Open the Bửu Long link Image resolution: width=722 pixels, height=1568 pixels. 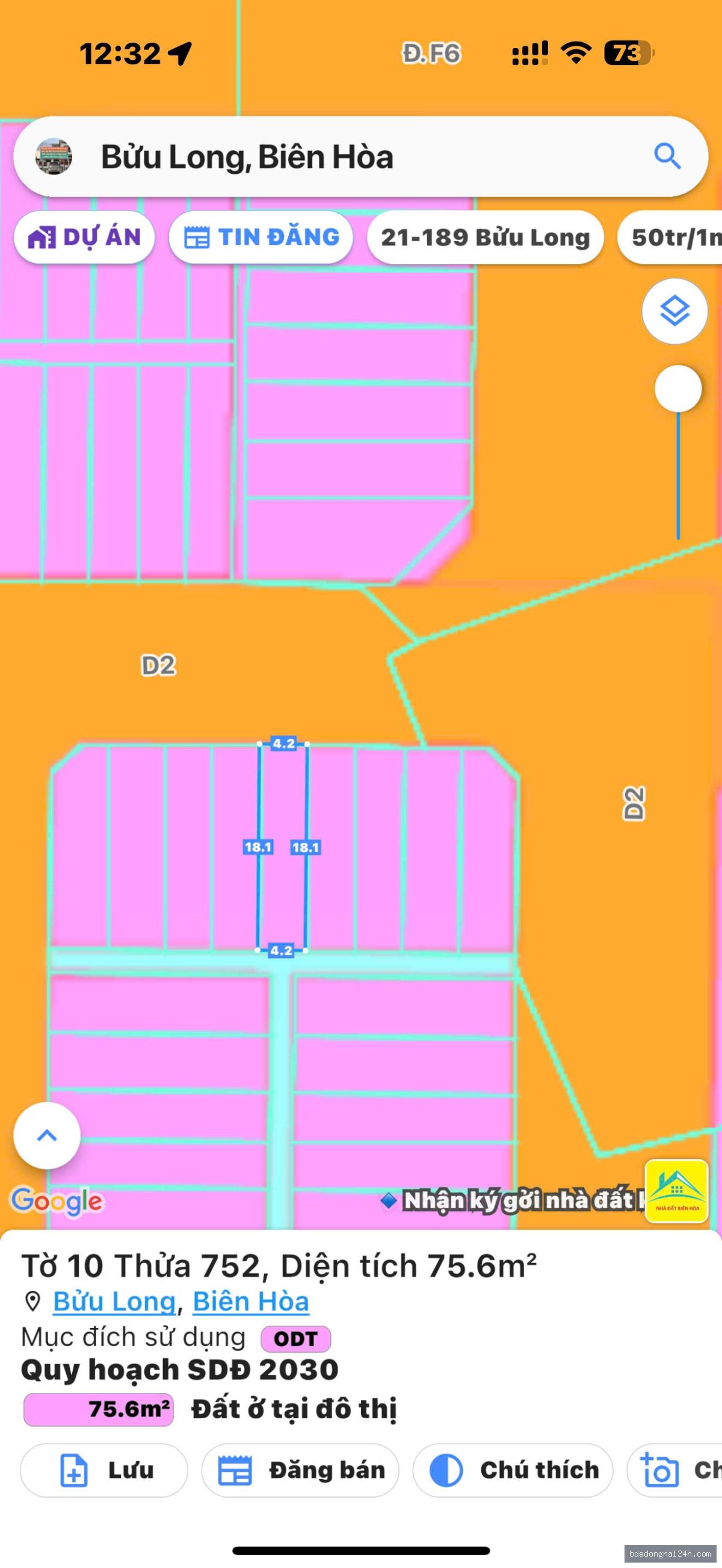click(114, 1301)
